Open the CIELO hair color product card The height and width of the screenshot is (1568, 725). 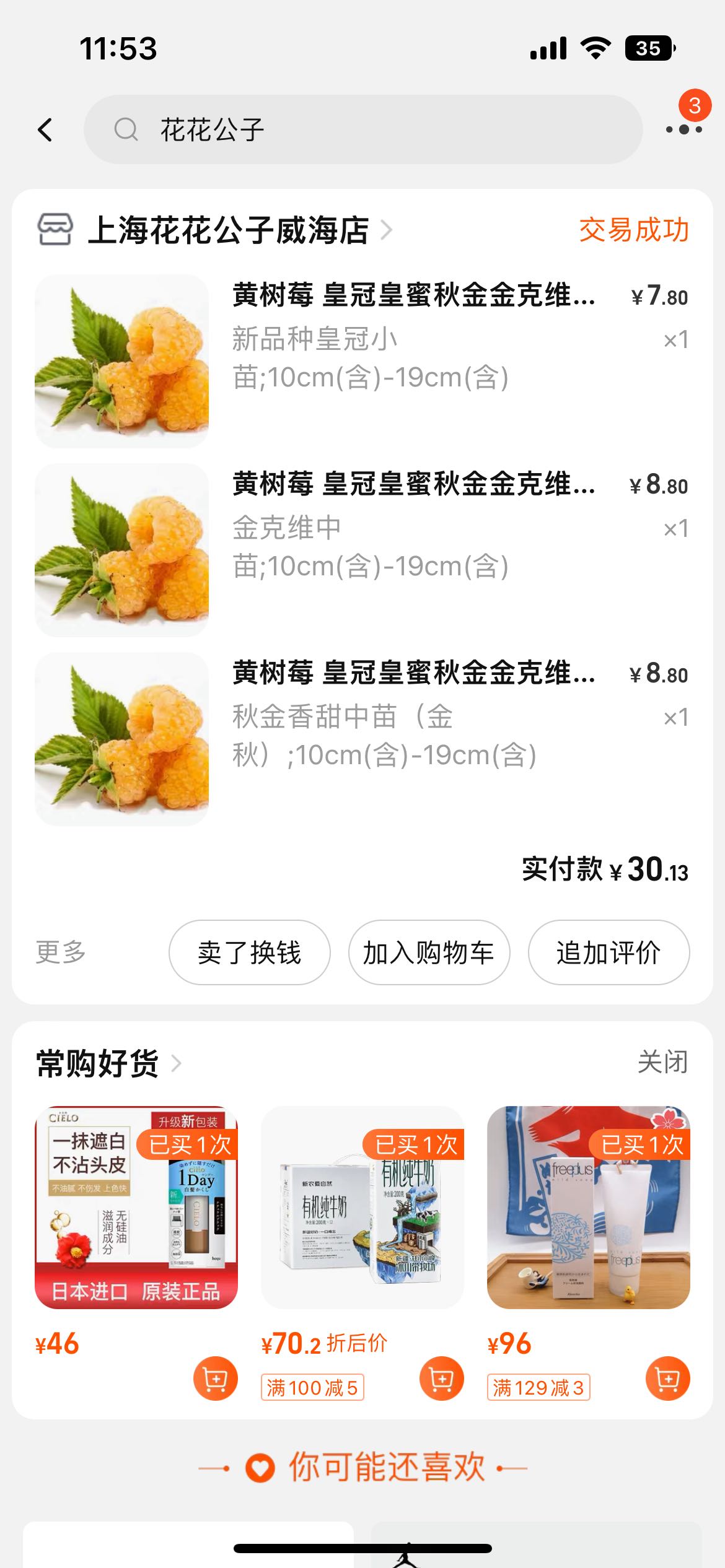click(136, 1207)
